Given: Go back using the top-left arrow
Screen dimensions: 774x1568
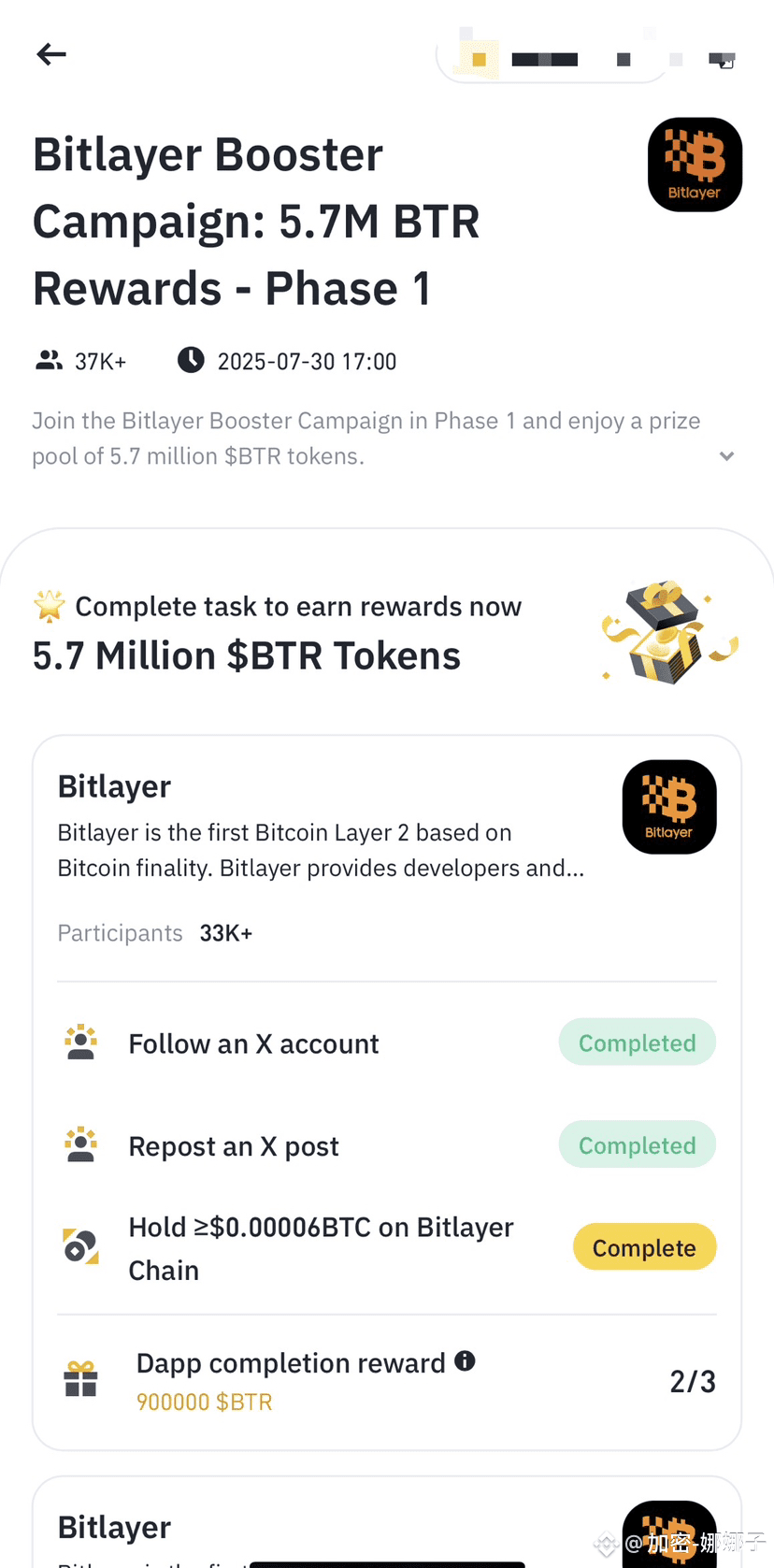Looking at the screenshot, I should point(51,54).
